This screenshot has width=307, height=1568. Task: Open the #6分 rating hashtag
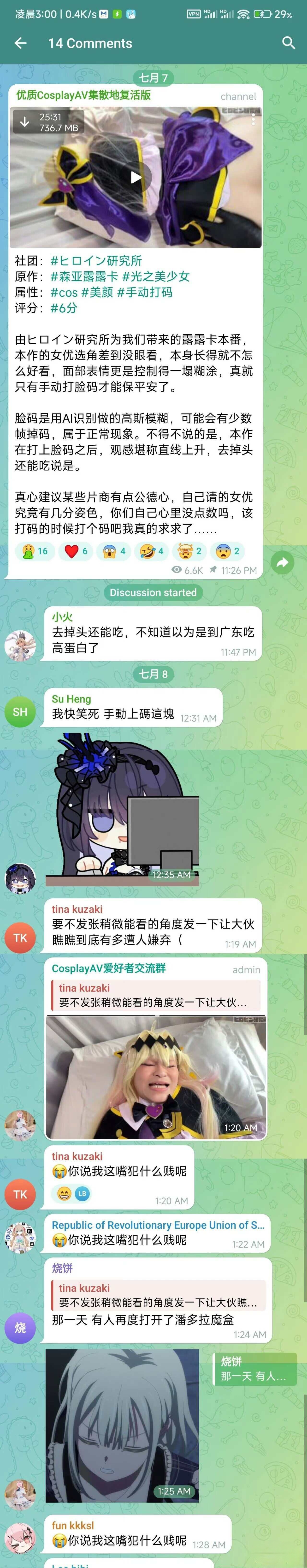click(x=64, y=308)
